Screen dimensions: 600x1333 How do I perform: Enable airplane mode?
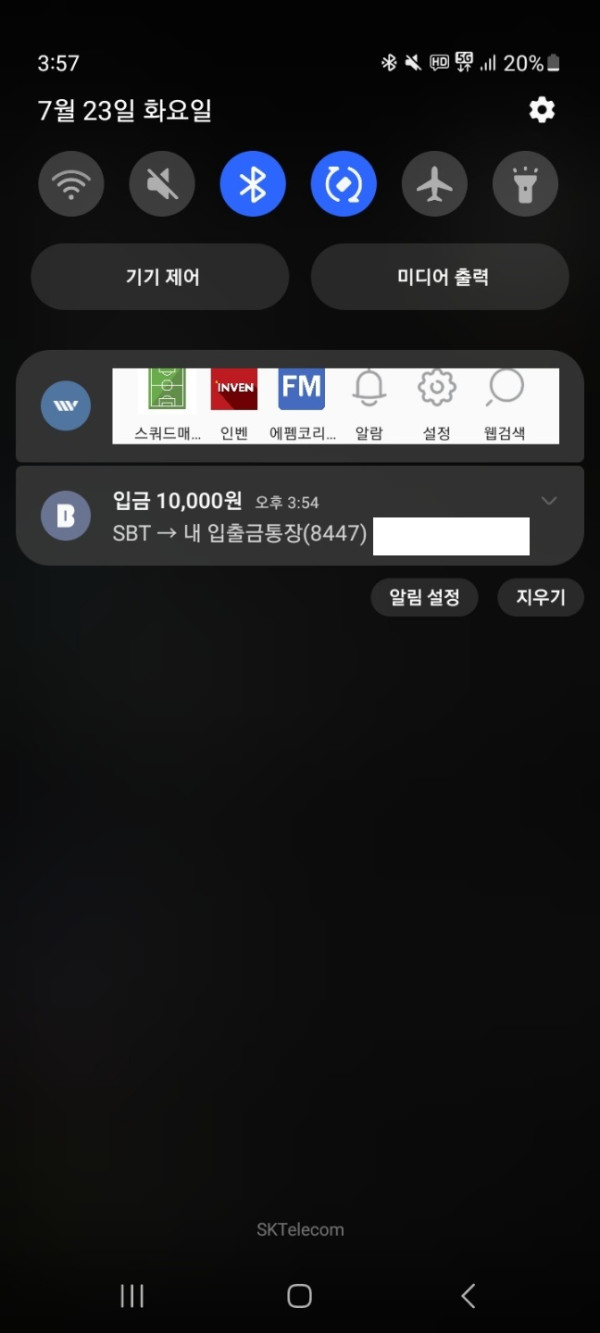point(435,184)
